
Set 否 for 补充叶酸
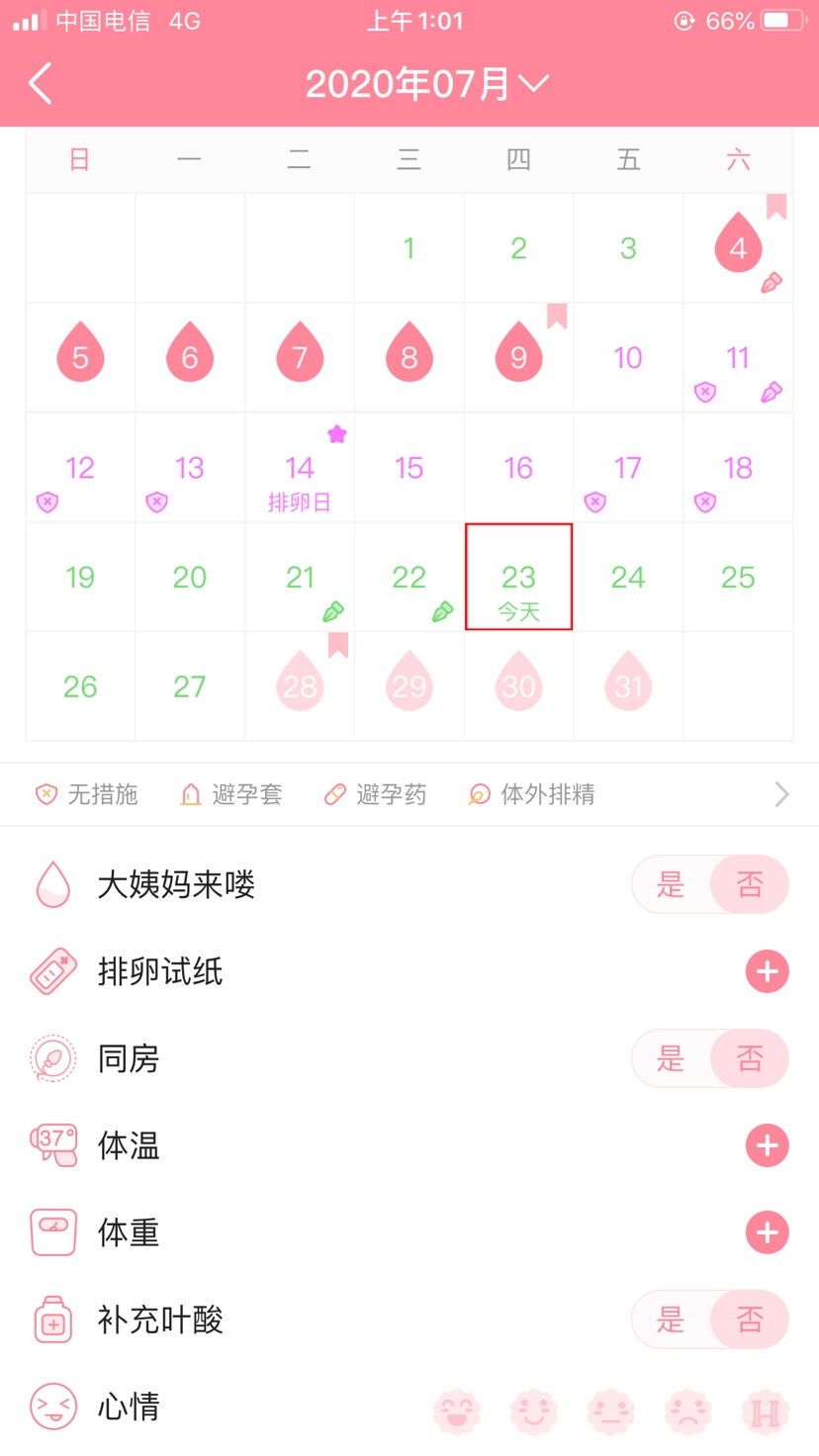point(750,1319)
